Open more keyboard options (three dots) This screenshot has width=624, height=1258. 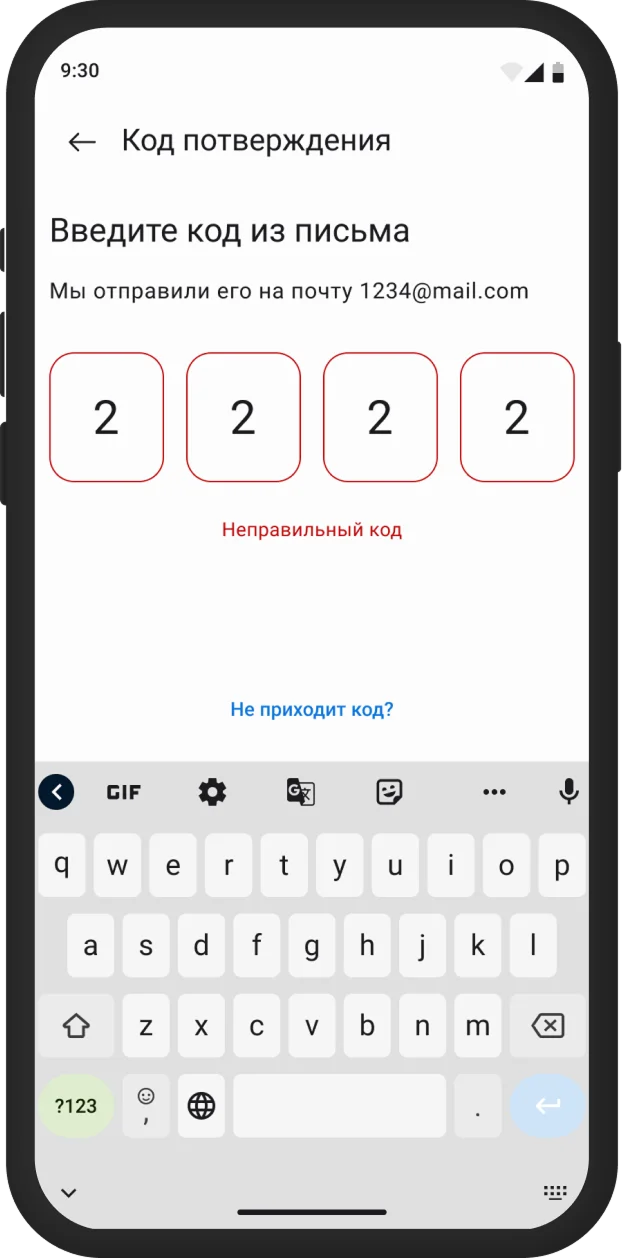pyautogui.click(x=494, y=793)
